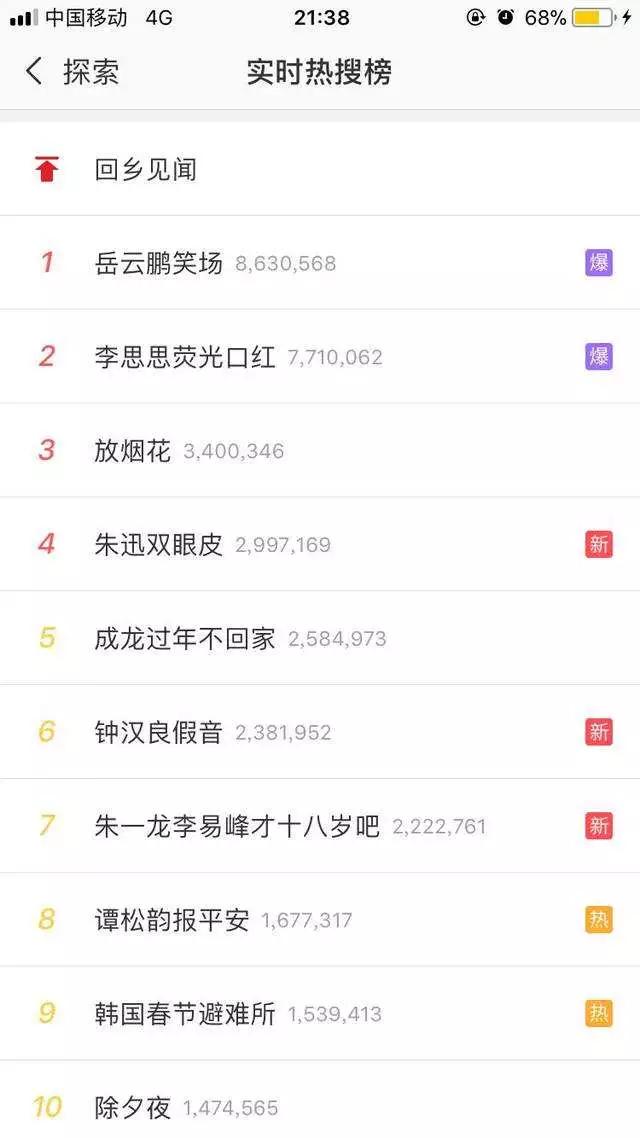
Task: Go back to 探索 page
Action: [x=72, y=72]
